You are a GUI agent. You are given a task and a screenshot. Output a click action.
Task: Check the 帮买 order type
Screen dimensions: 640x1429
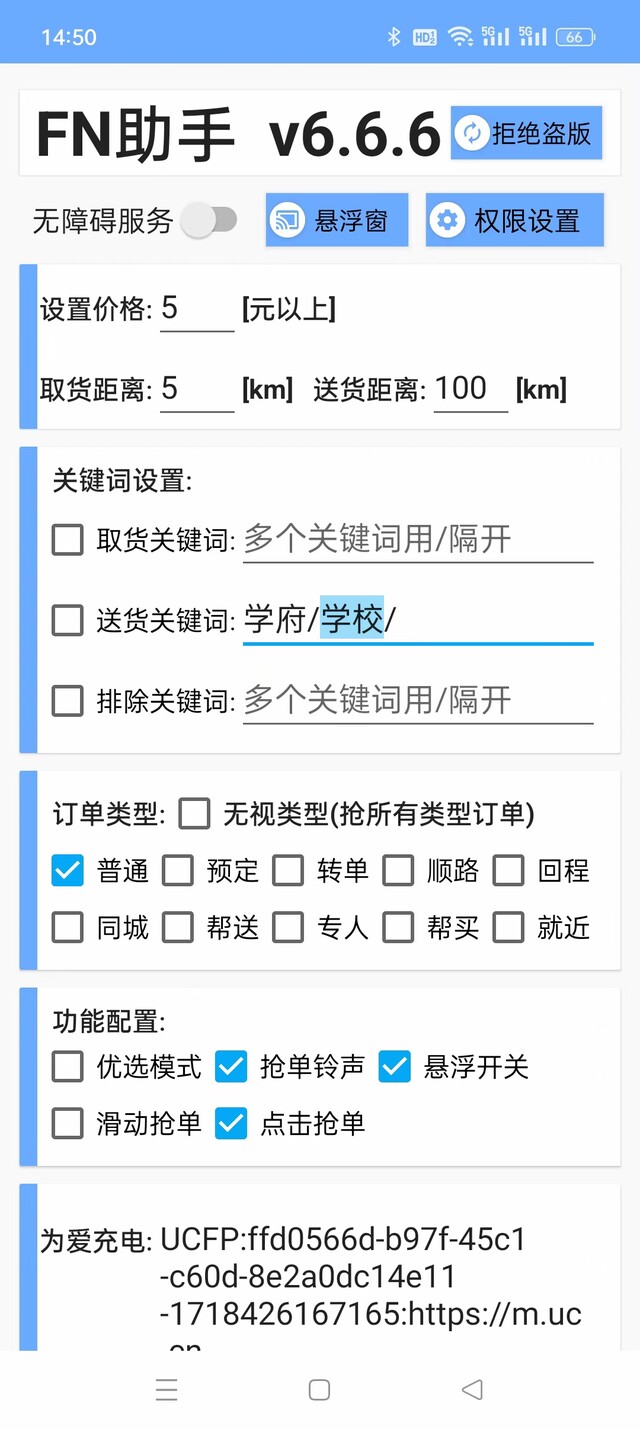tap(397, 928)
